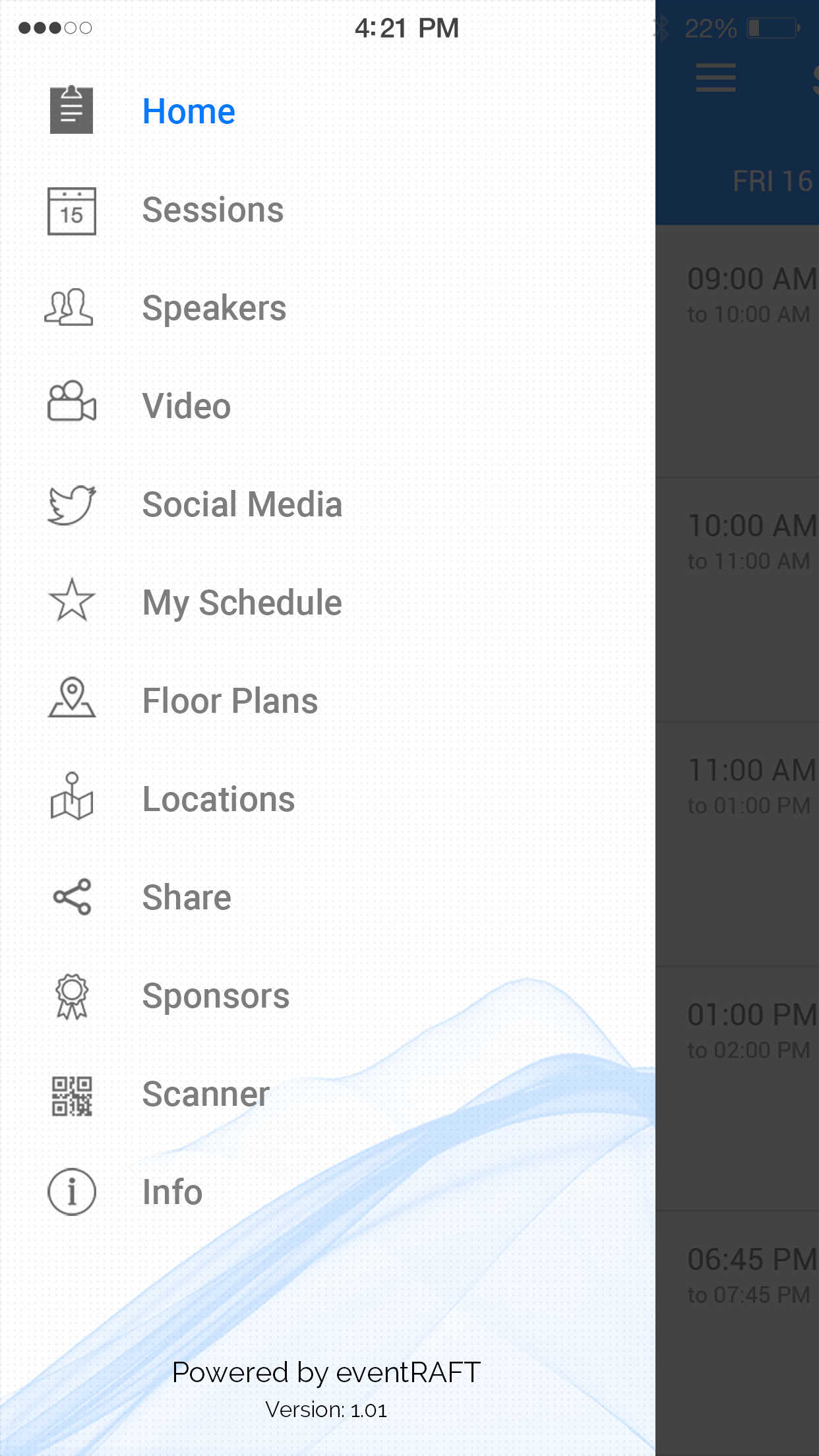Open the Sessions list

point(212,210)
